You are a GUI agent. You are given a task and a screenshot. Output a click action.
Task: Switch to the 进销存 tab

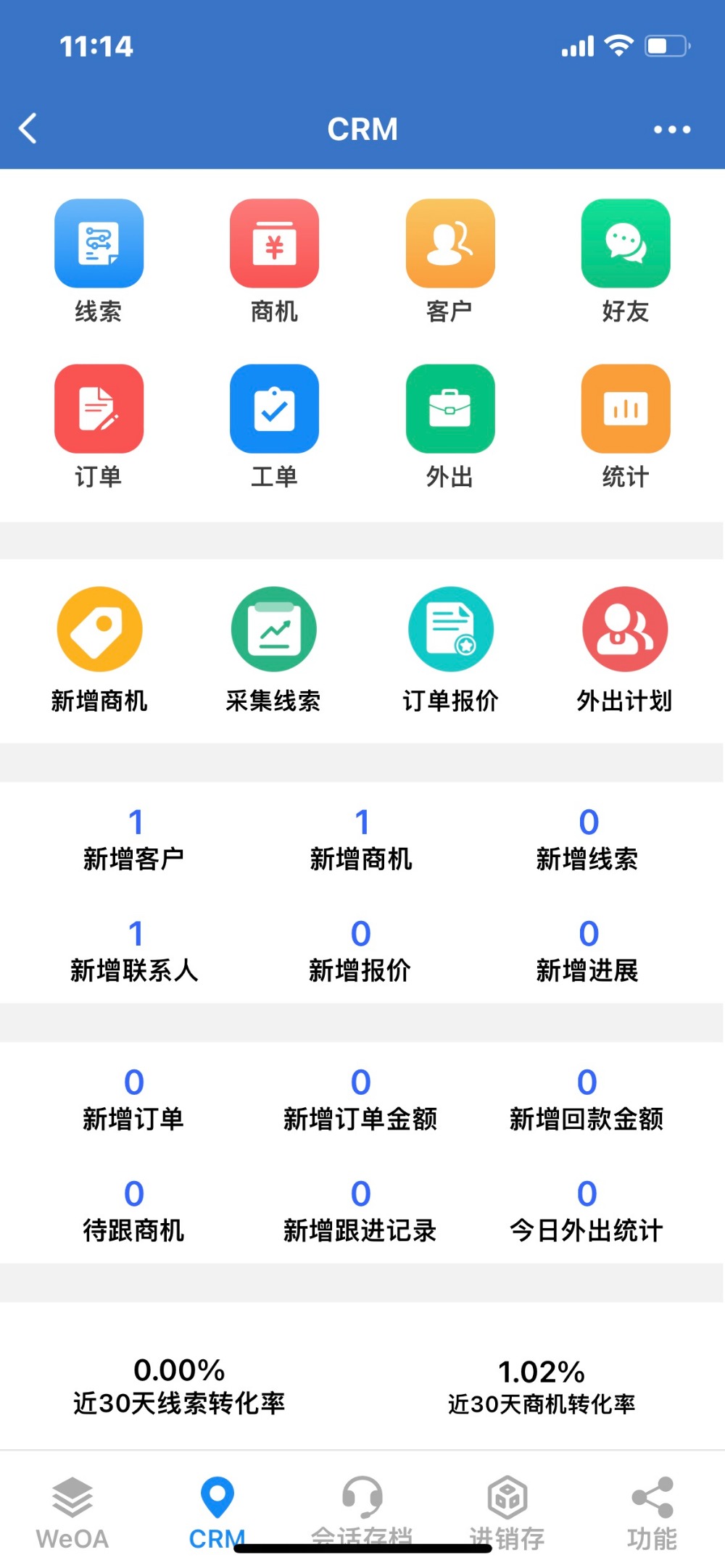[507, 1513]
